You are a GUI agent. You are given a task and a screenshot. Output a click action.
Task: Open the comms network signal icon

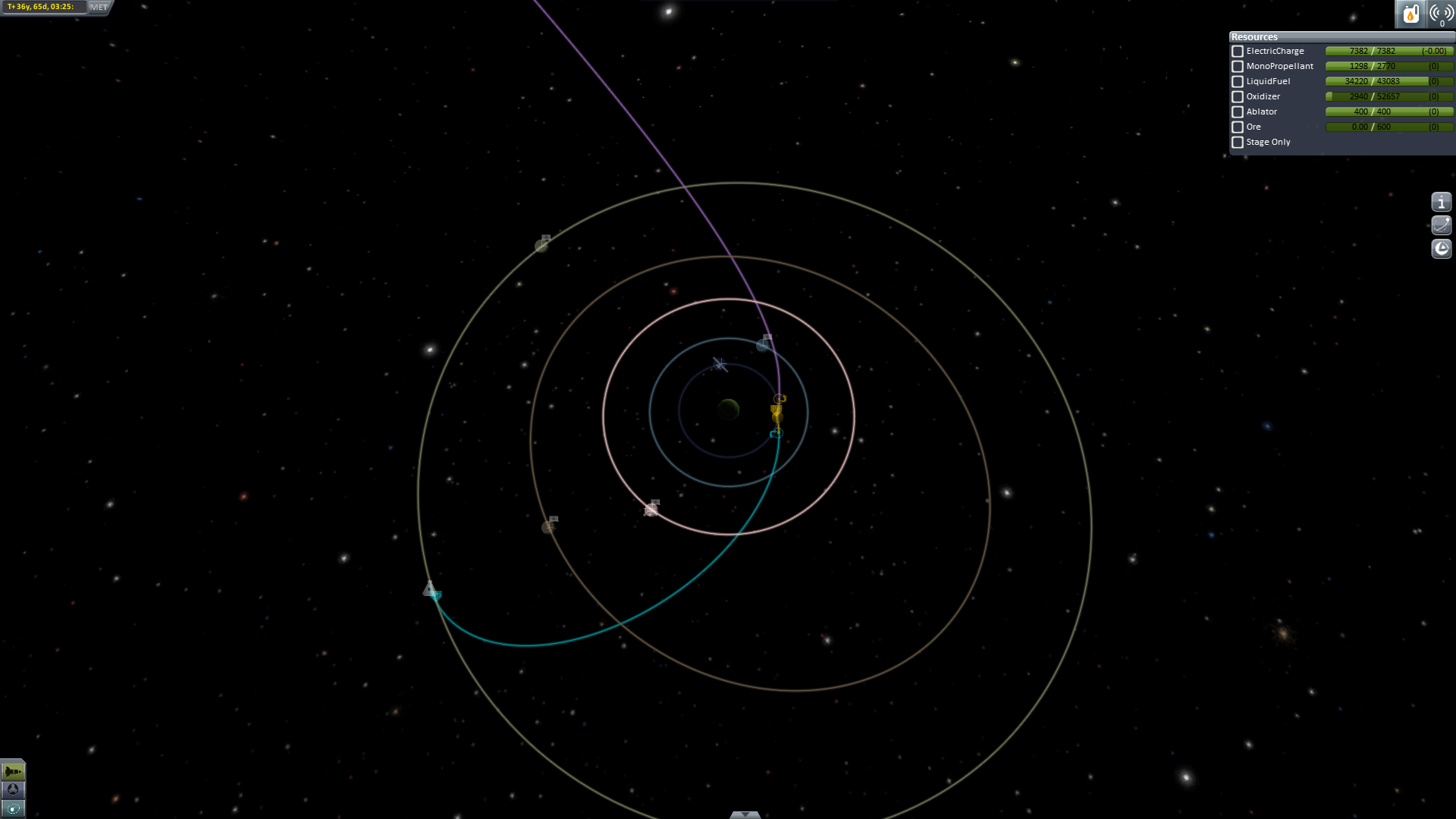pos(1440,14)
